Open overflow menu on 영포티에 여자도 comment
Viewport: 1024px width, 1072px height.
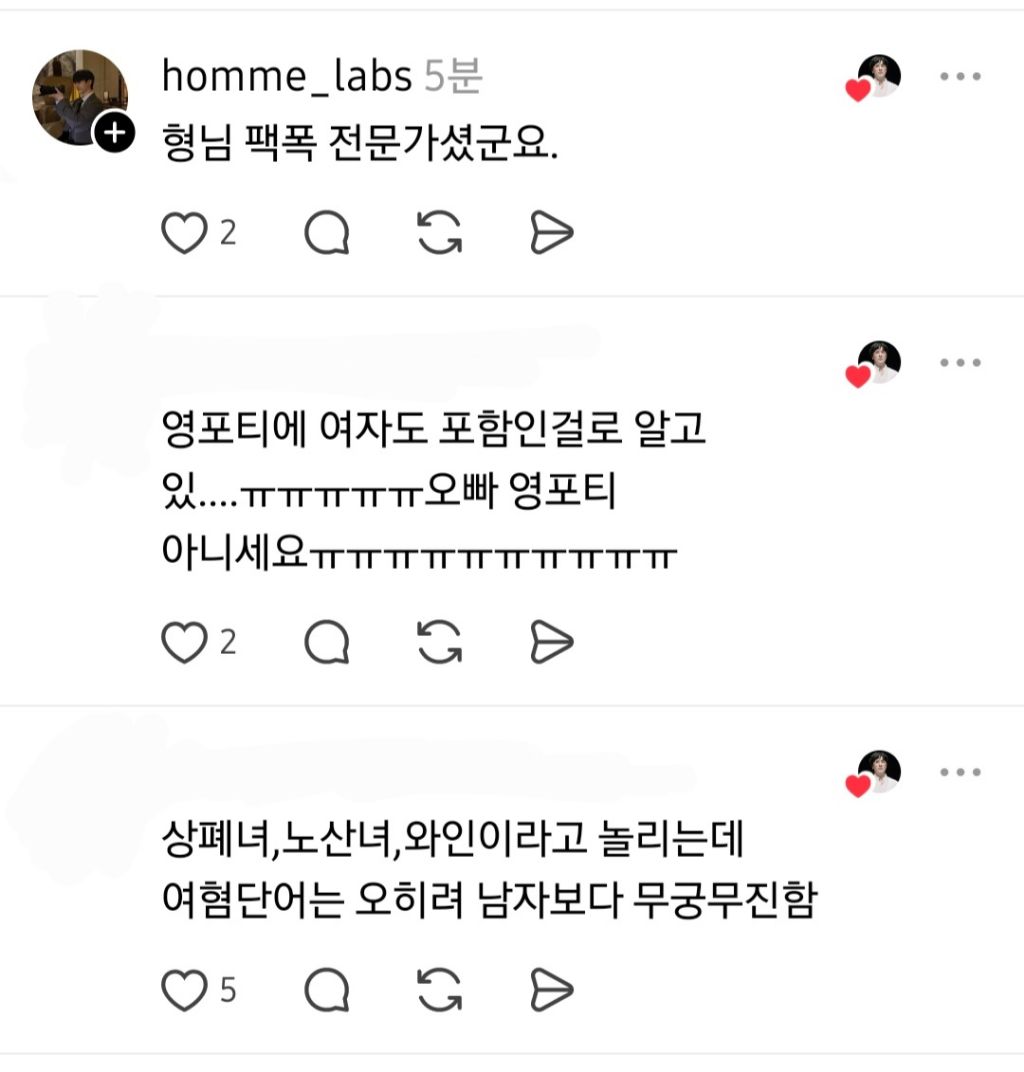(960, 362)
